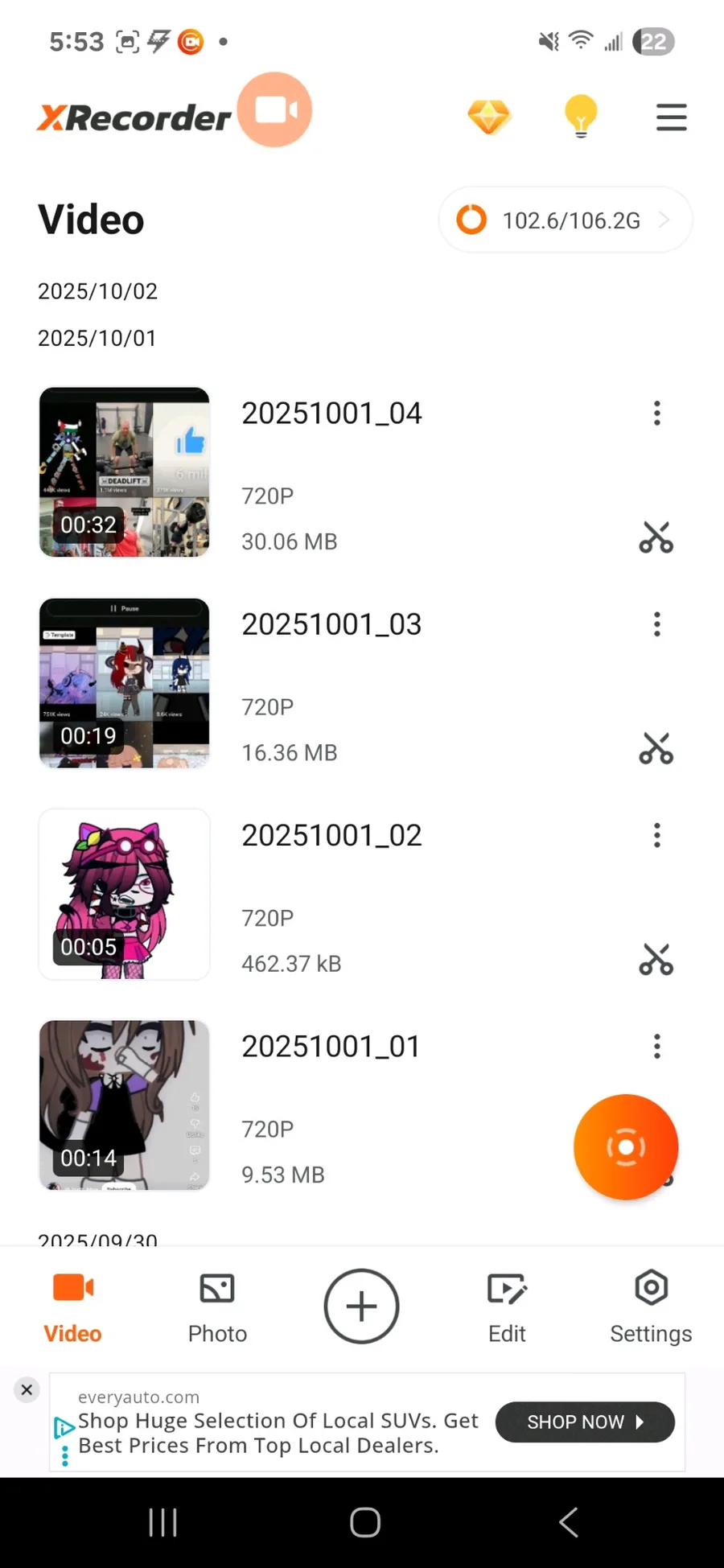
Task: Open more options for 20251001_01
Action: [657, 1046]
